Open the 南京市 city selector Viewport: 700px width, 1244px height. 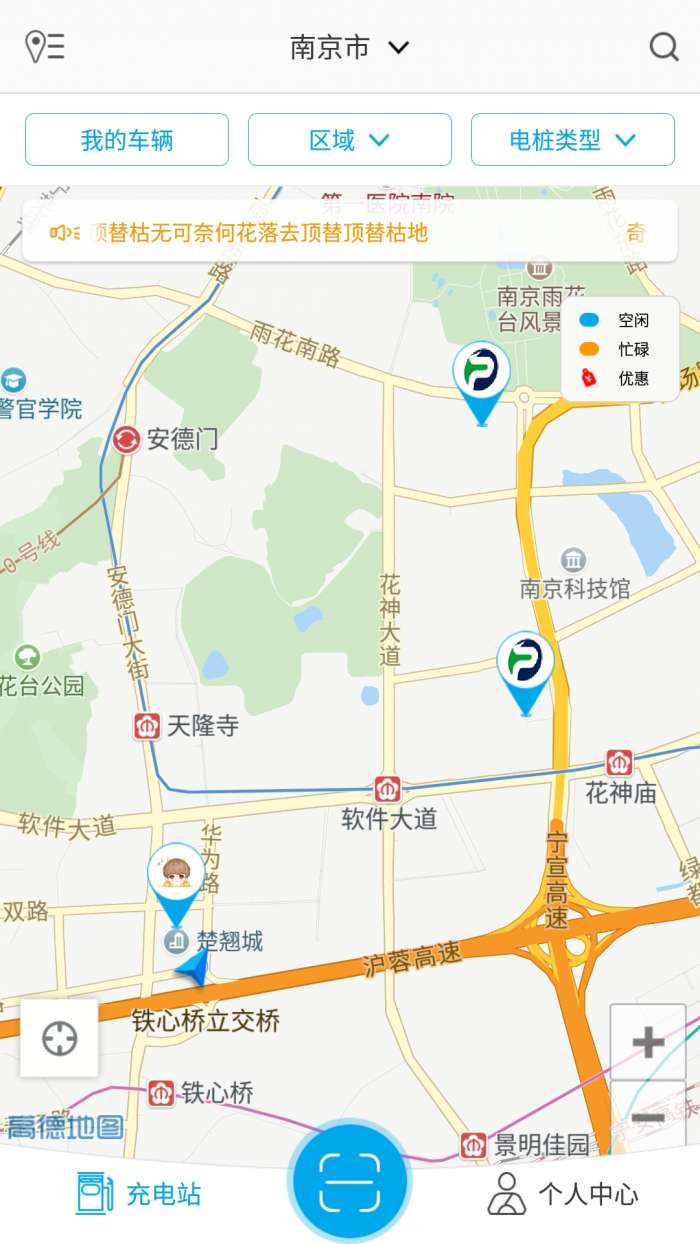click(x=349, y=47)
